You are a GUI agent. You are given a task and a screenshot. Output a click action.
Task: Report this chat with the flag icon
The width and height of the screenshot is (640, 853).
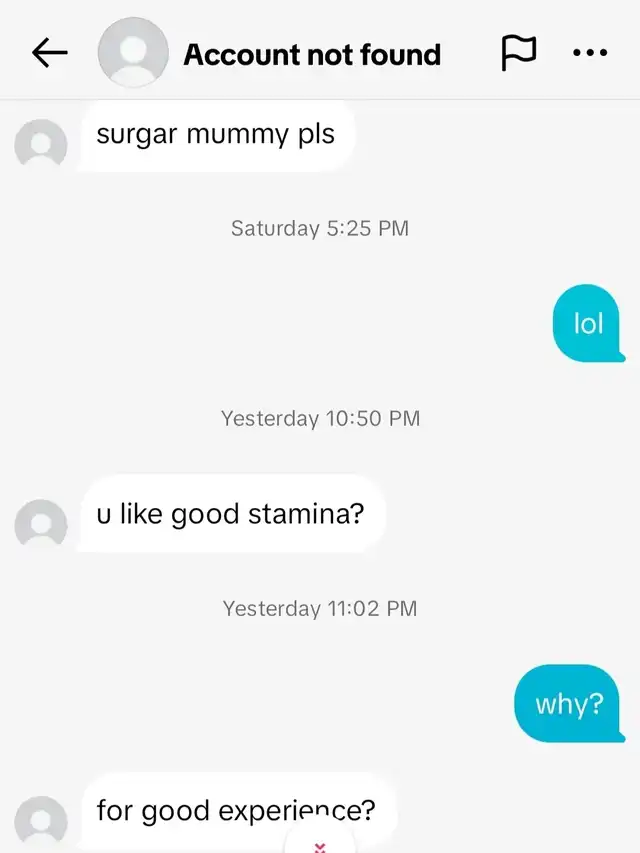point(518,53)
